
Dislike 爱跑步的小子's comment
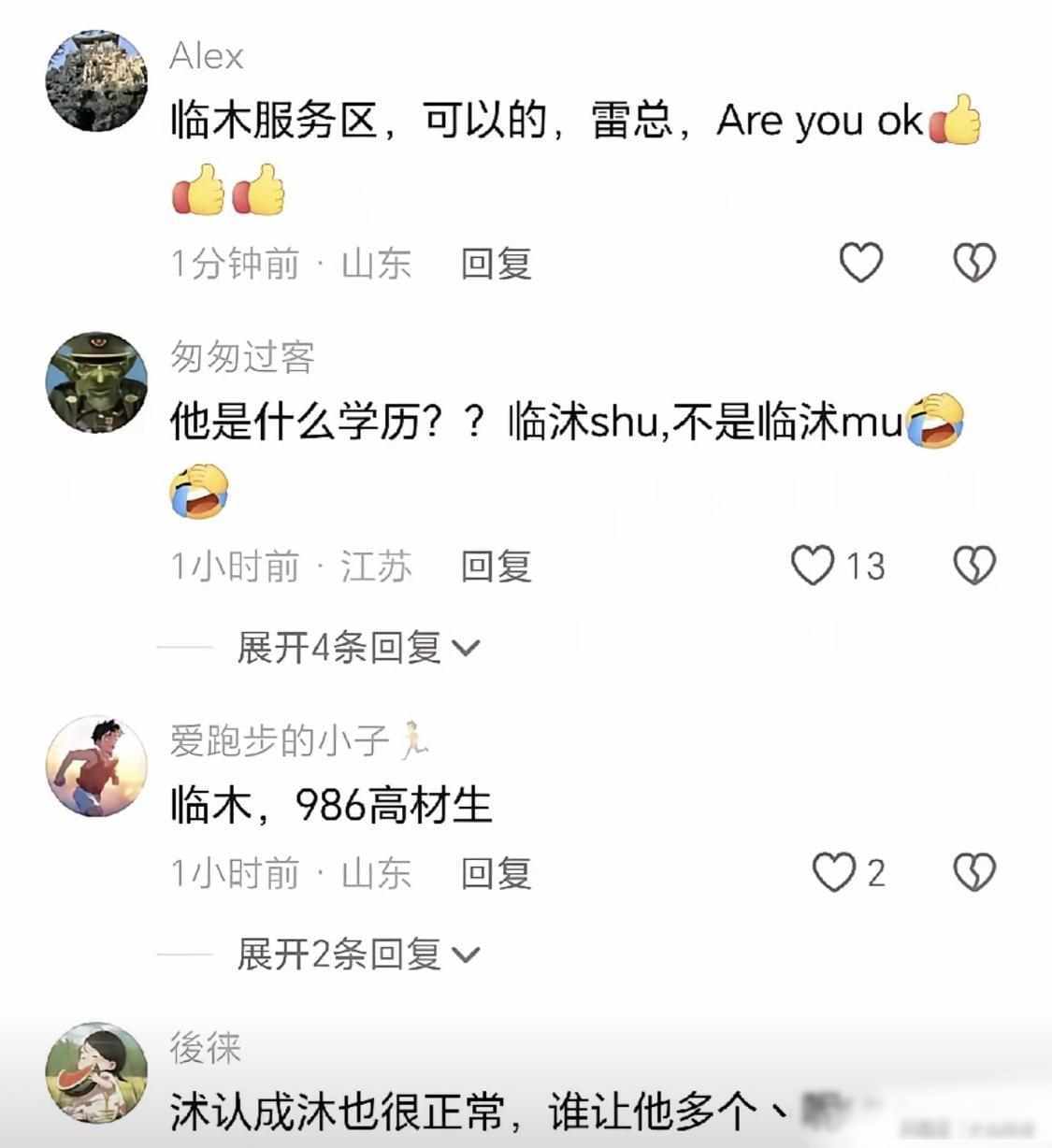tap(974, 872)
